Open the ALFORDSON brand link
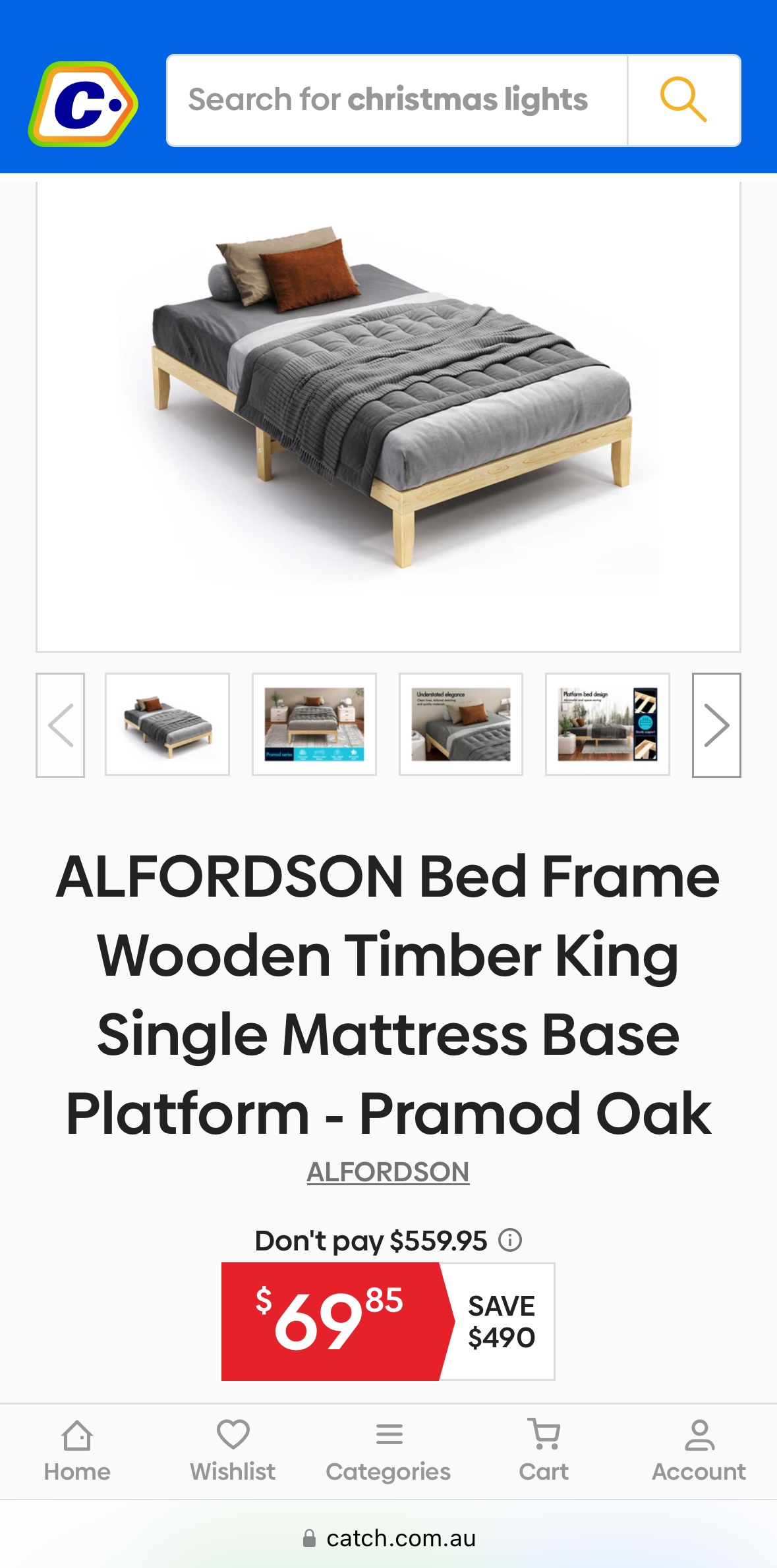 [388, 1172]
